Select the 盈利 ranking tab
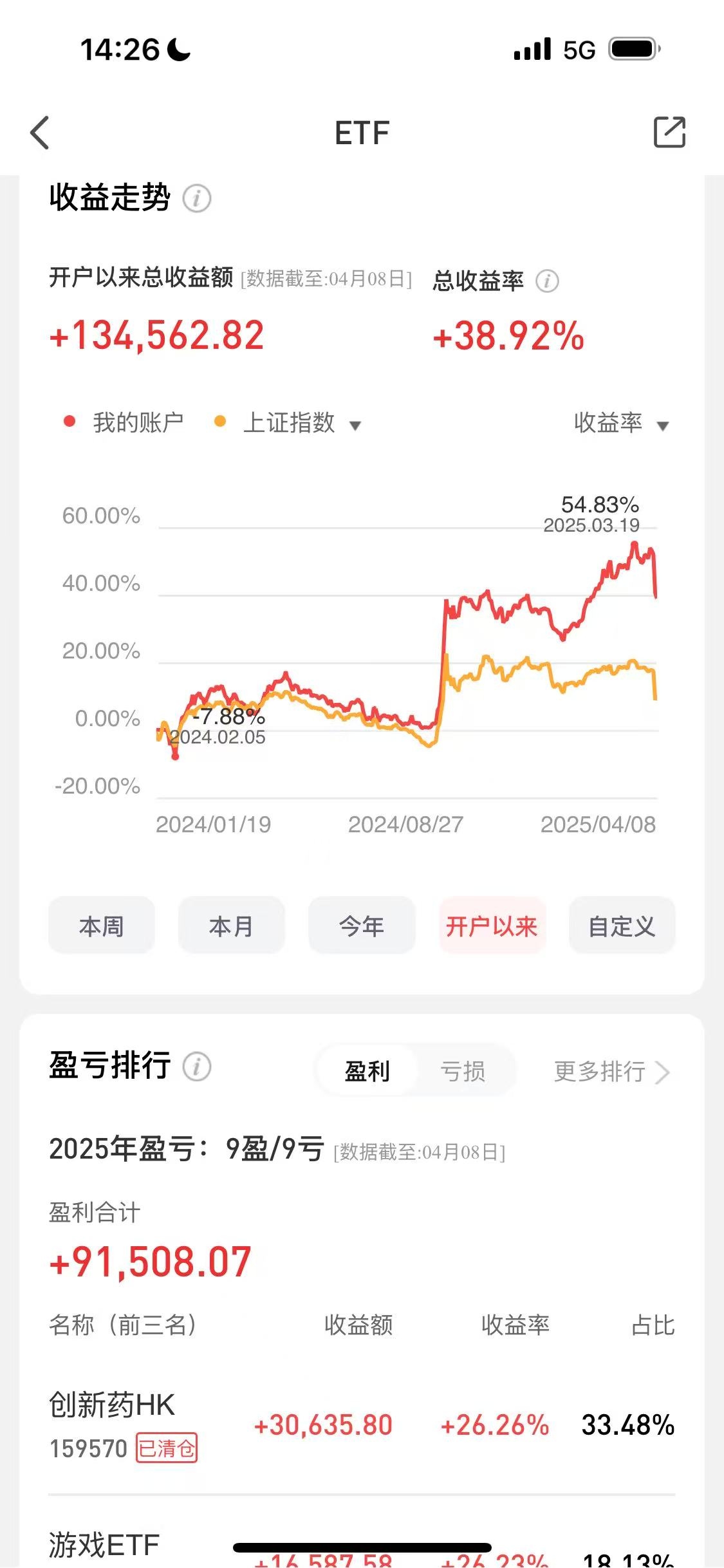724x1568 pixels. tap(367, 1071)
